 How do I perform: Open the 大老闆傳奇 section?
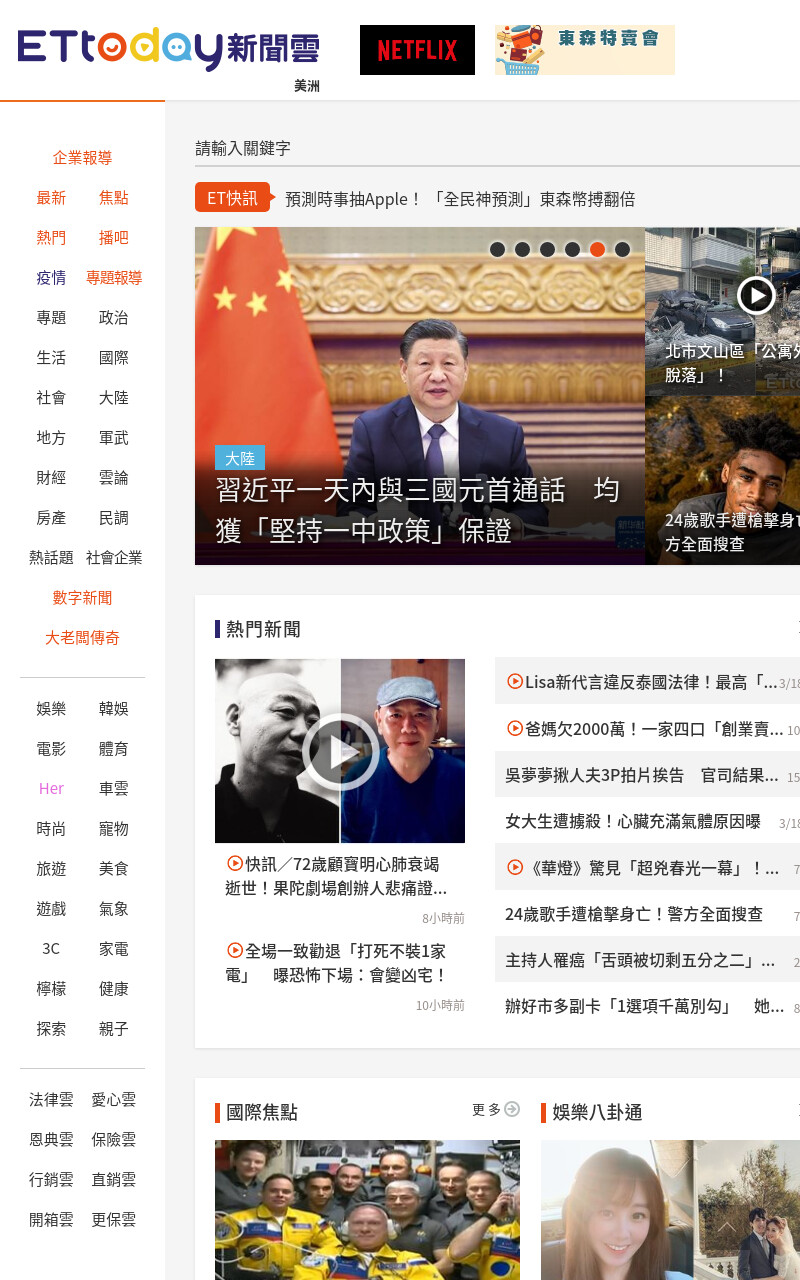pos(82,638)
